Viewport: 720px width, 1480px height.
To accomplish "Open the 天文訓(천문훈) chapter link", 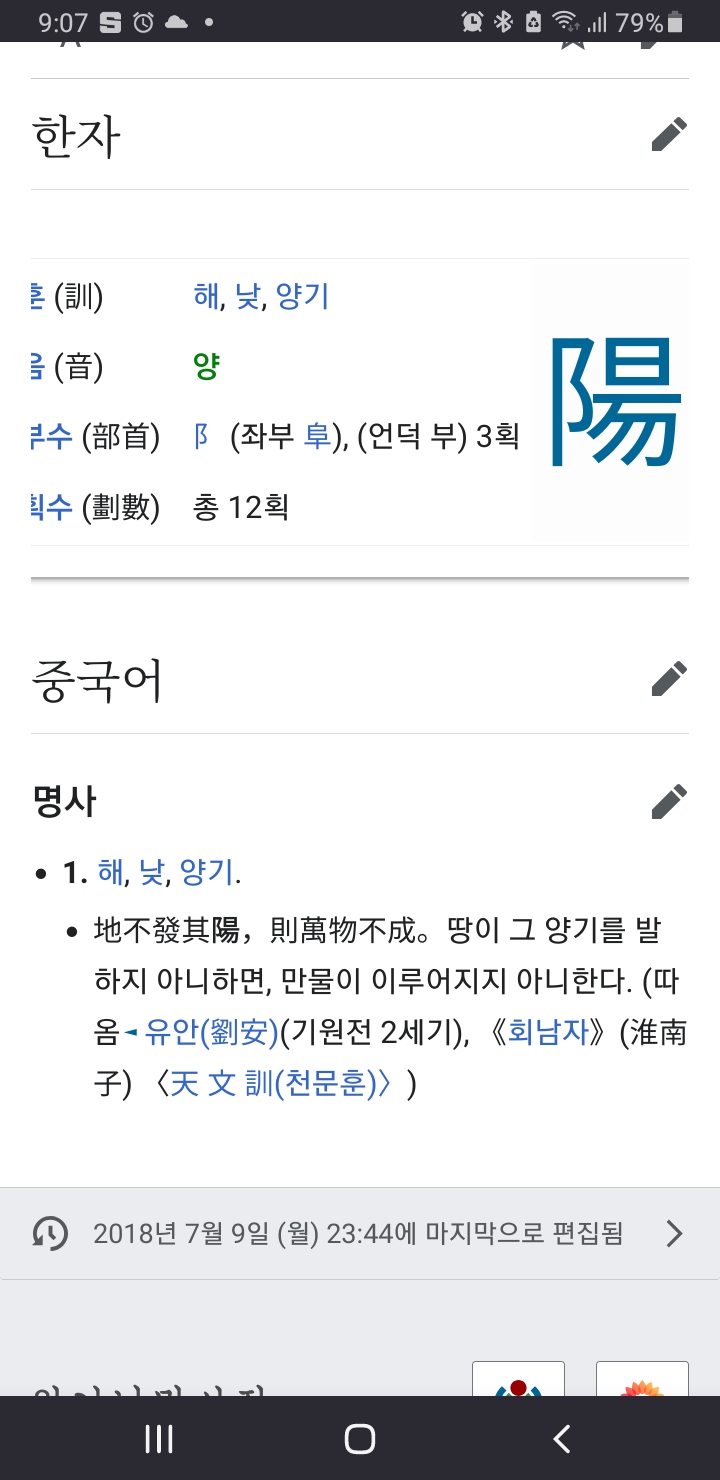I will pos(280,1084).
